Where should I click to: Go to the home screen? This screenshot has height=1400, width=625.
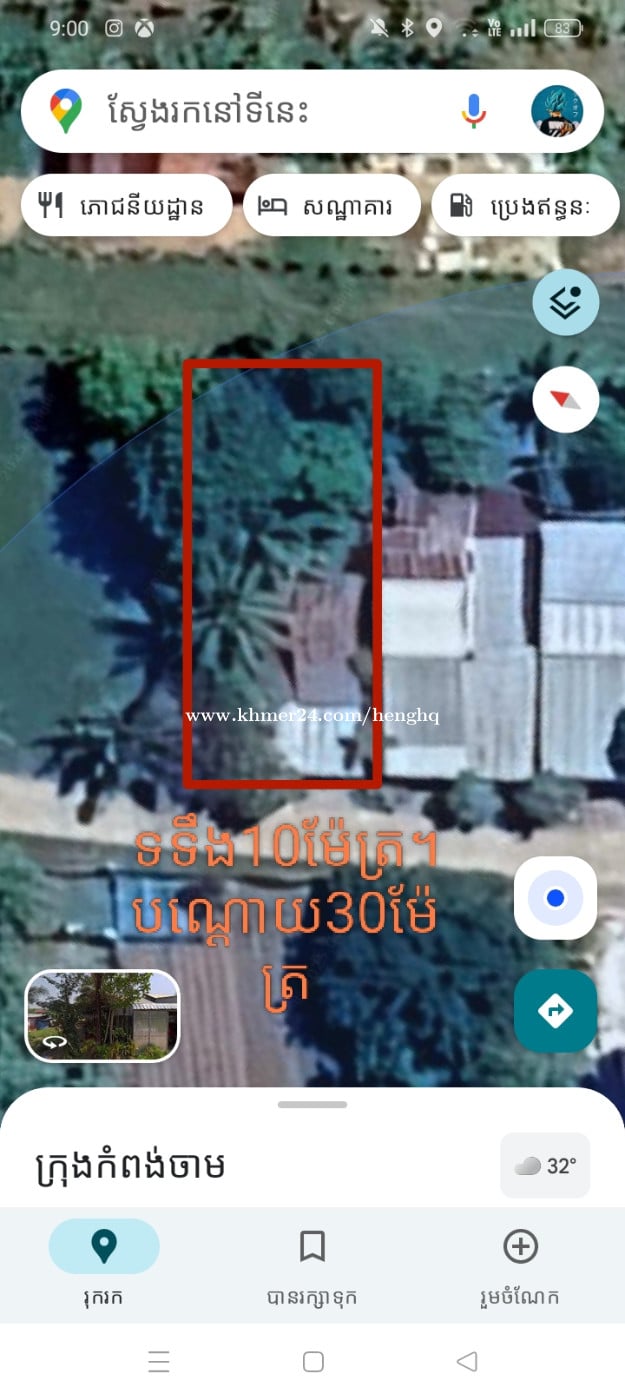coord(313,1361)
